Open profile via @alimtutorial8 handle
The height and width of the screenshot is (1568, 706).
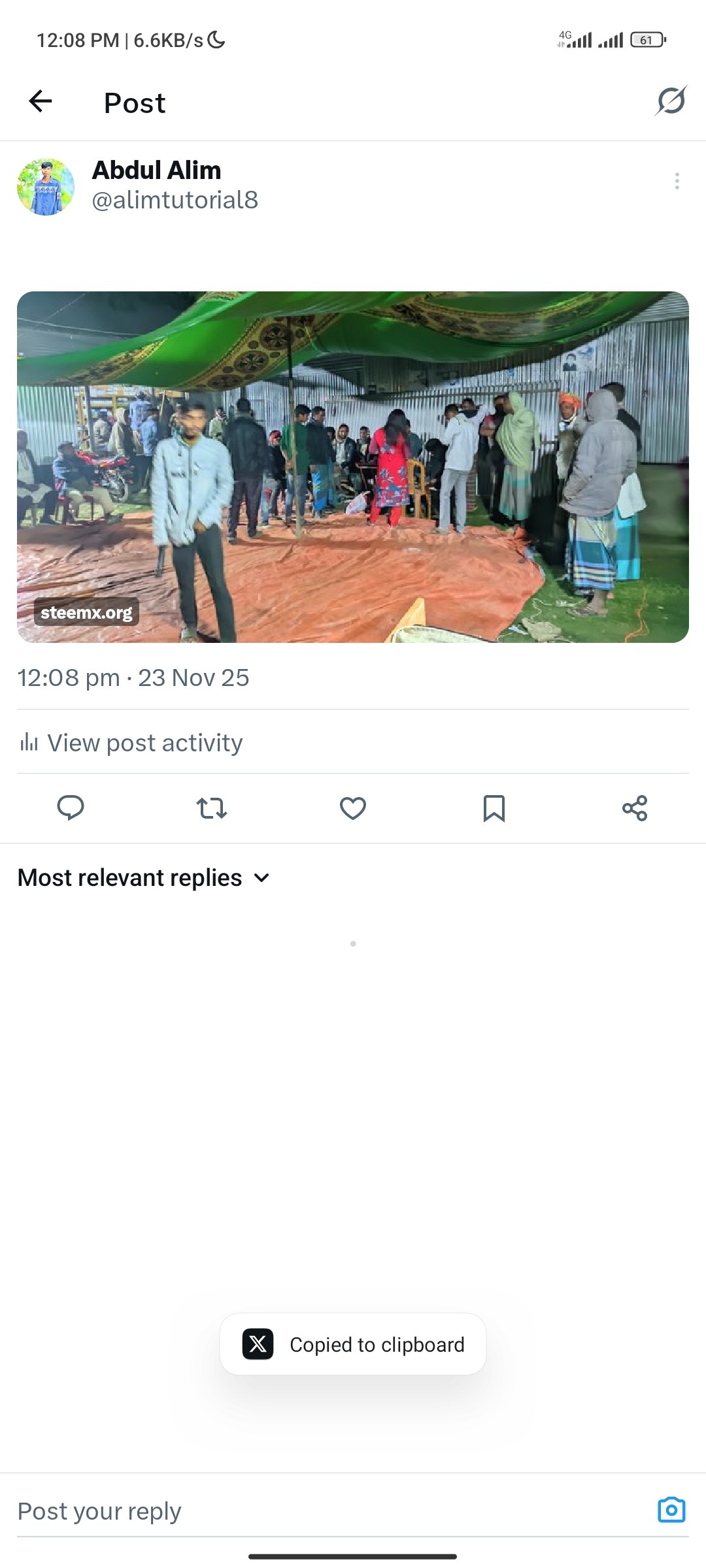point(175,200)
